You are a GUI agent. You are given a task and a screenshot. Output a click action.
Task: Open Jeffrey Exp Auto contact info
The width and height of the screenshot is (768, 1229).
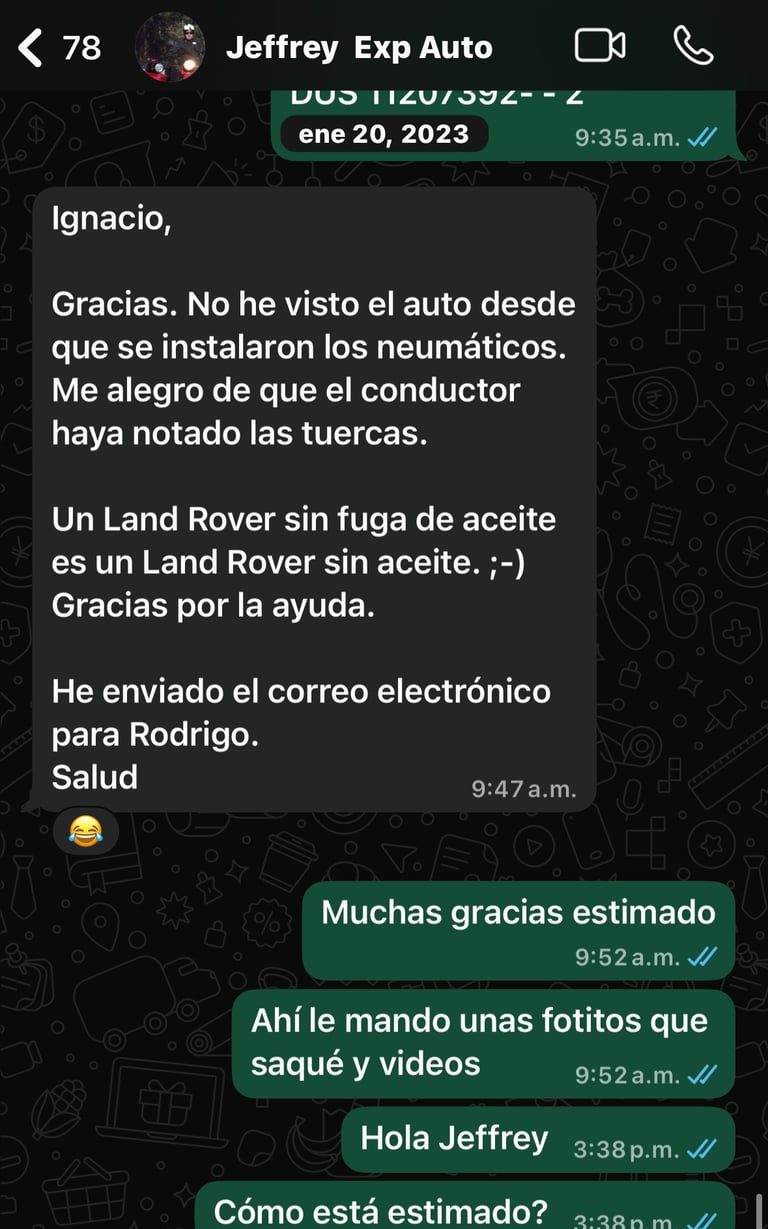(x=359, y=47)
